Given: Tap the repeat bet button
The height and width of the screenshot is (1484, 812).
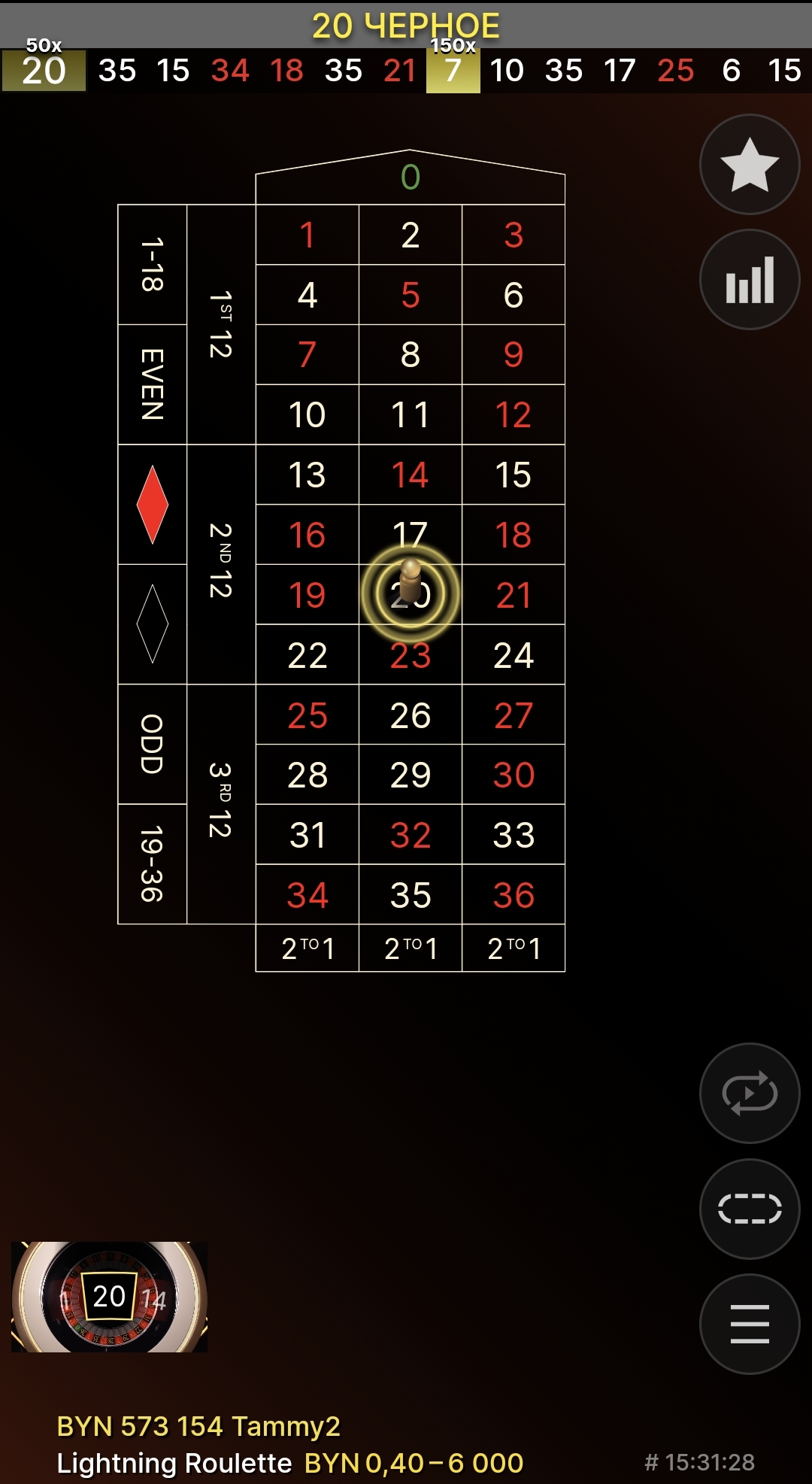Looking at the screenshot, I should tap(750, 1093).
